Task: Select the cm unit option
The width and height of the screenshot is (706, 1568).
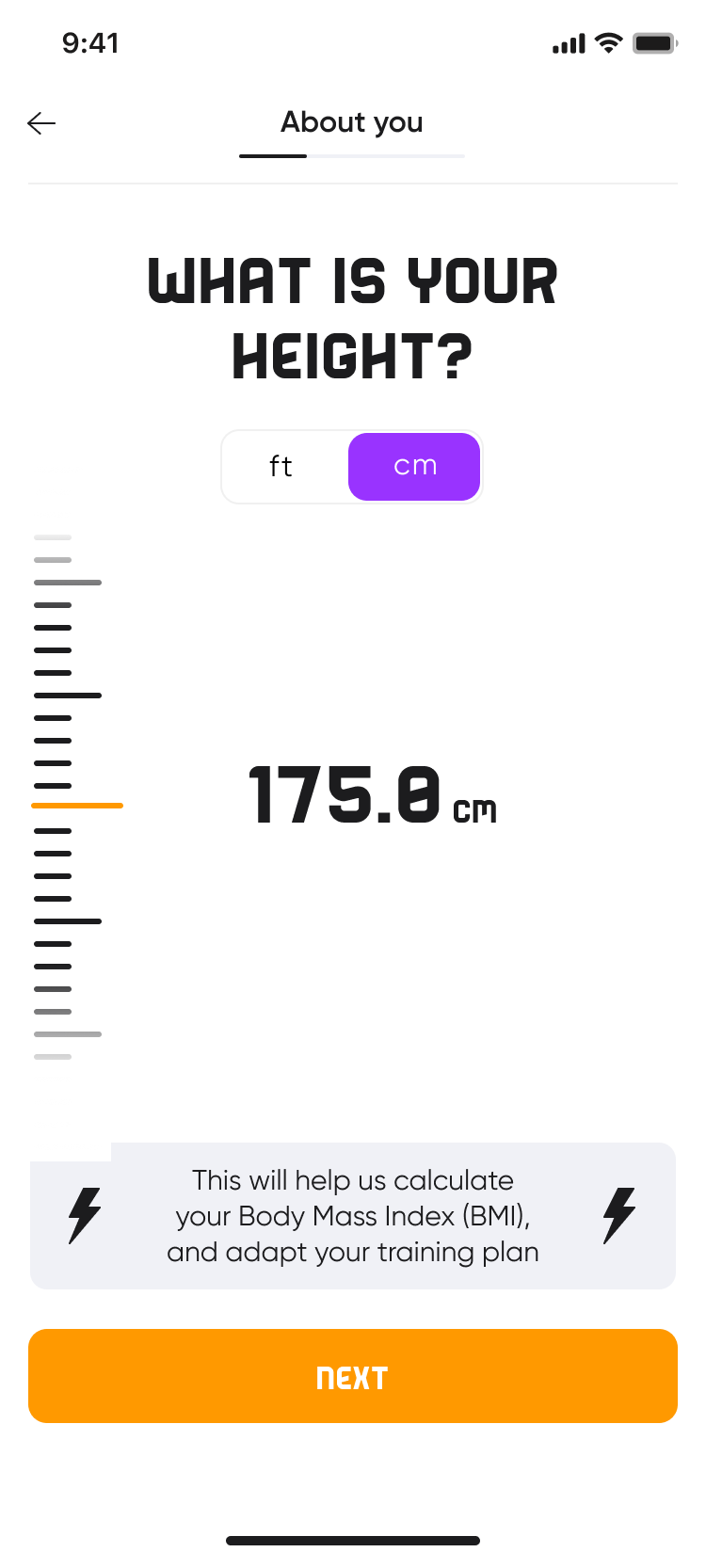Action: 414,467
